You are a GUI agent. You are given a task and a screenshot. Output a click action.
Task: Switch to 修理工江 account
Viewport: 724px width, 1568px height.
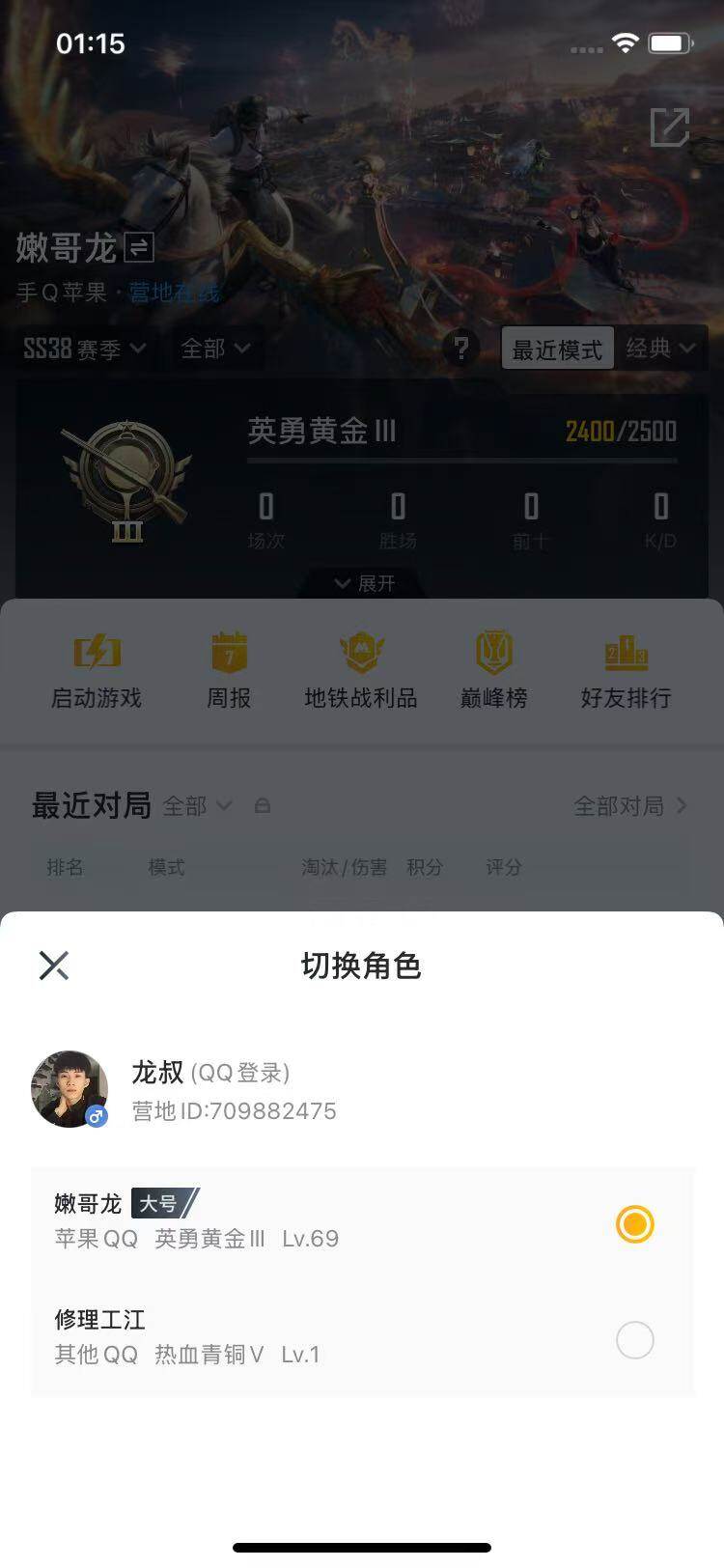(x=634, y=1340)
